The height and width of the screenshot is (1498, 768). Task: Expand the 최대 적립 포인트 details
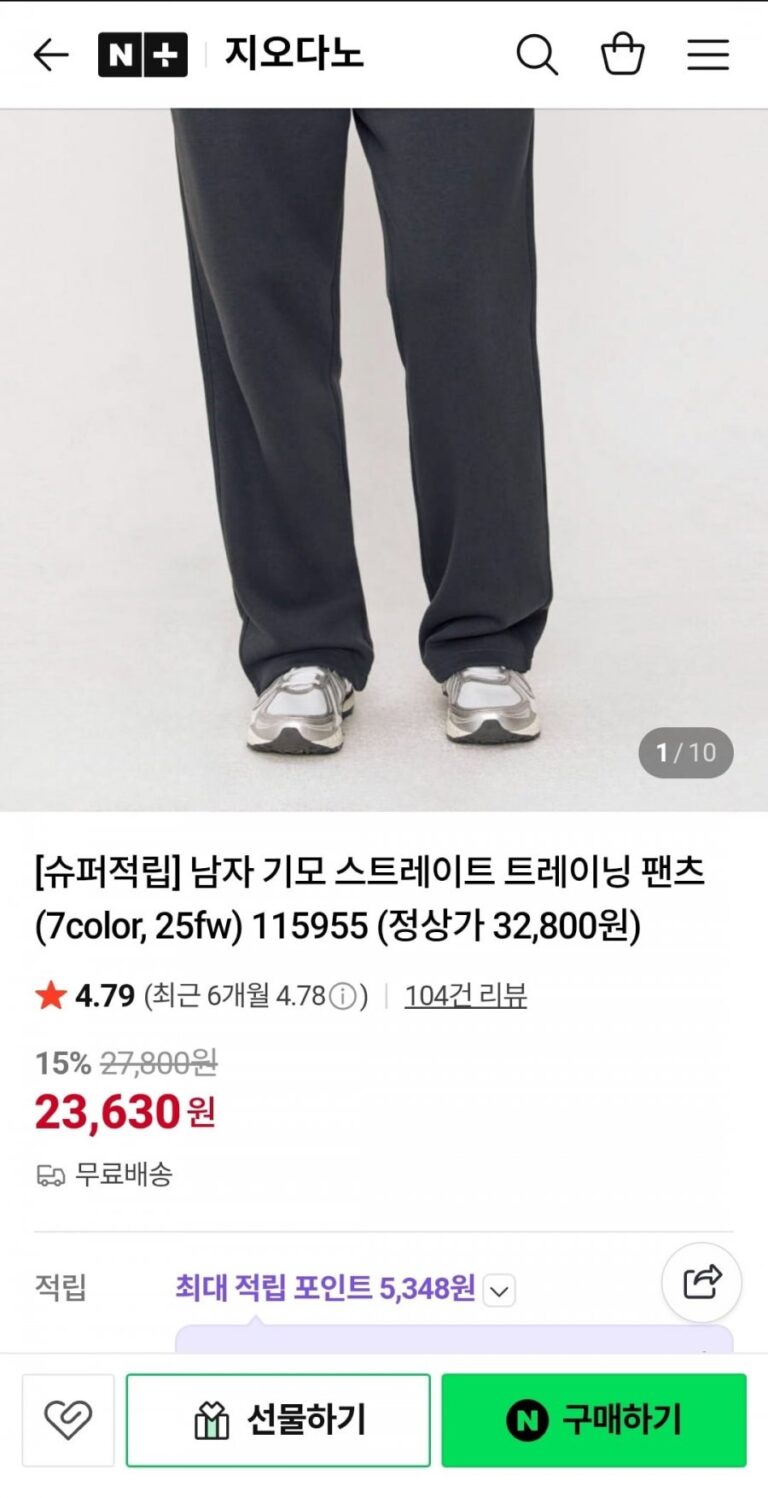499,1291
